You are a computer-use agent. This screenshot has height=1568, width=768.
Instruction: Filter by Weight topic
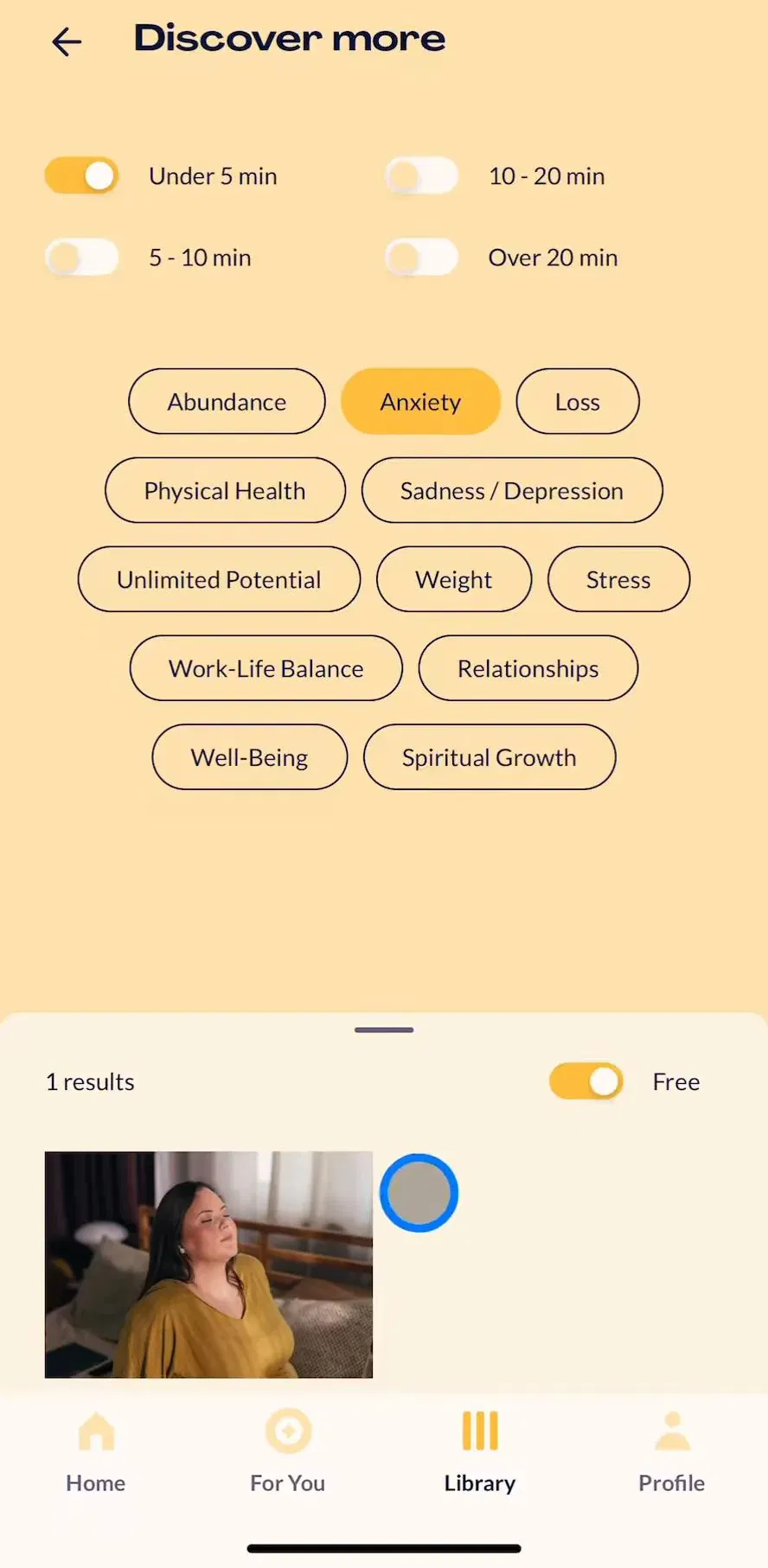coord(454,580)
